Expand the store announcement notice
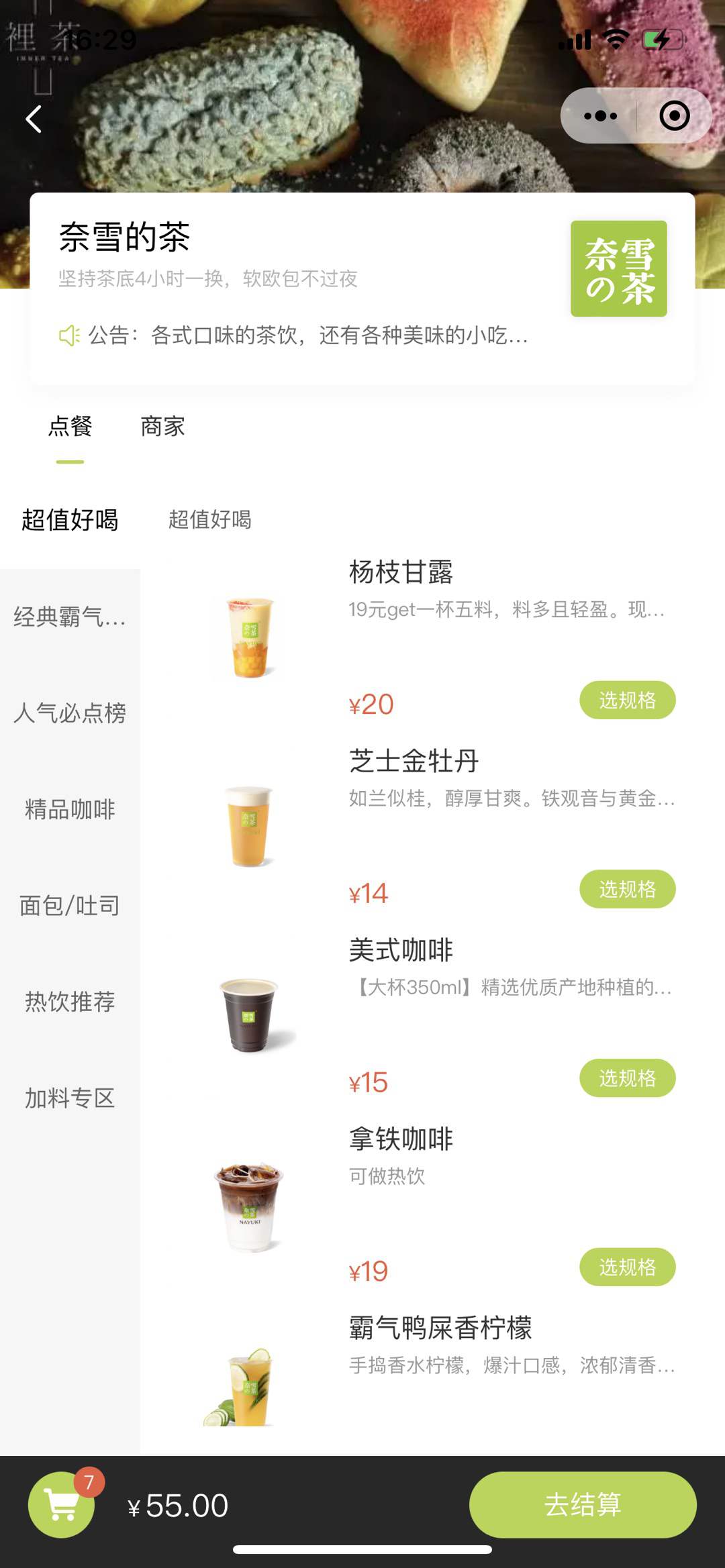This screenshot has height=1568, width=725. (307, 335)
